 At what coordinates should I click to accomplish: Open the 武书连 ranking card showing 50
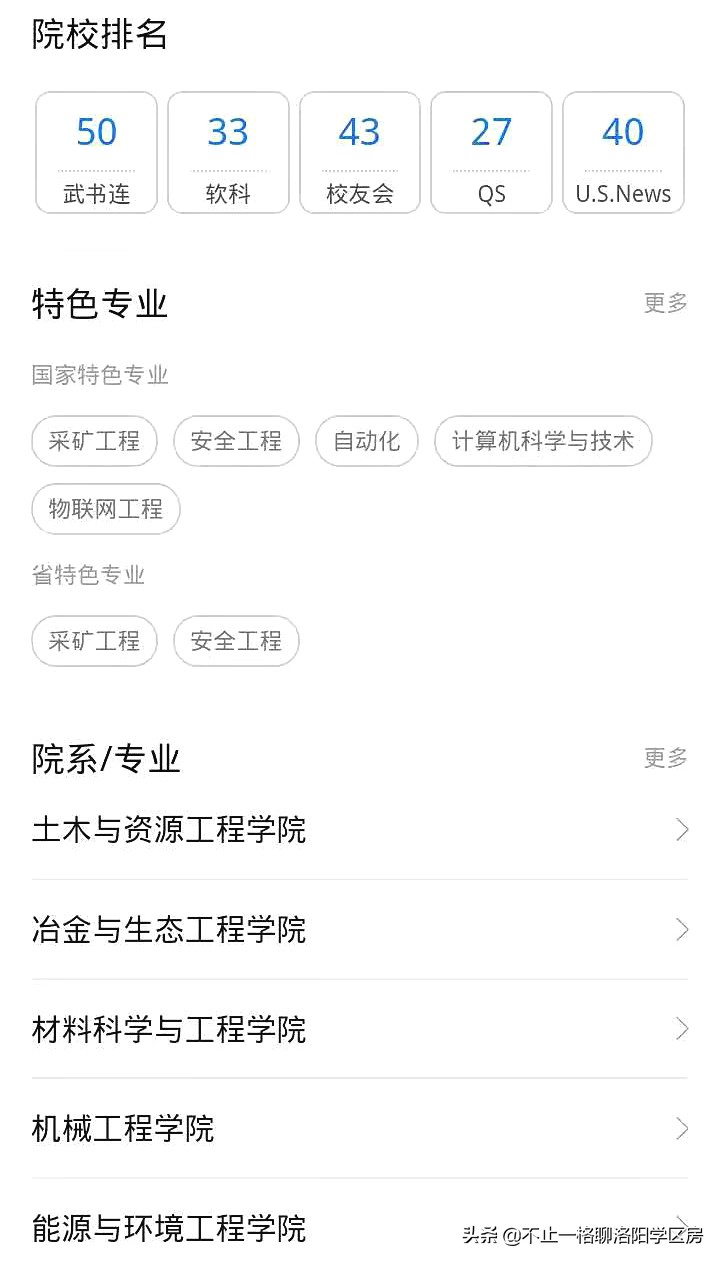click(x=96, y=152)
